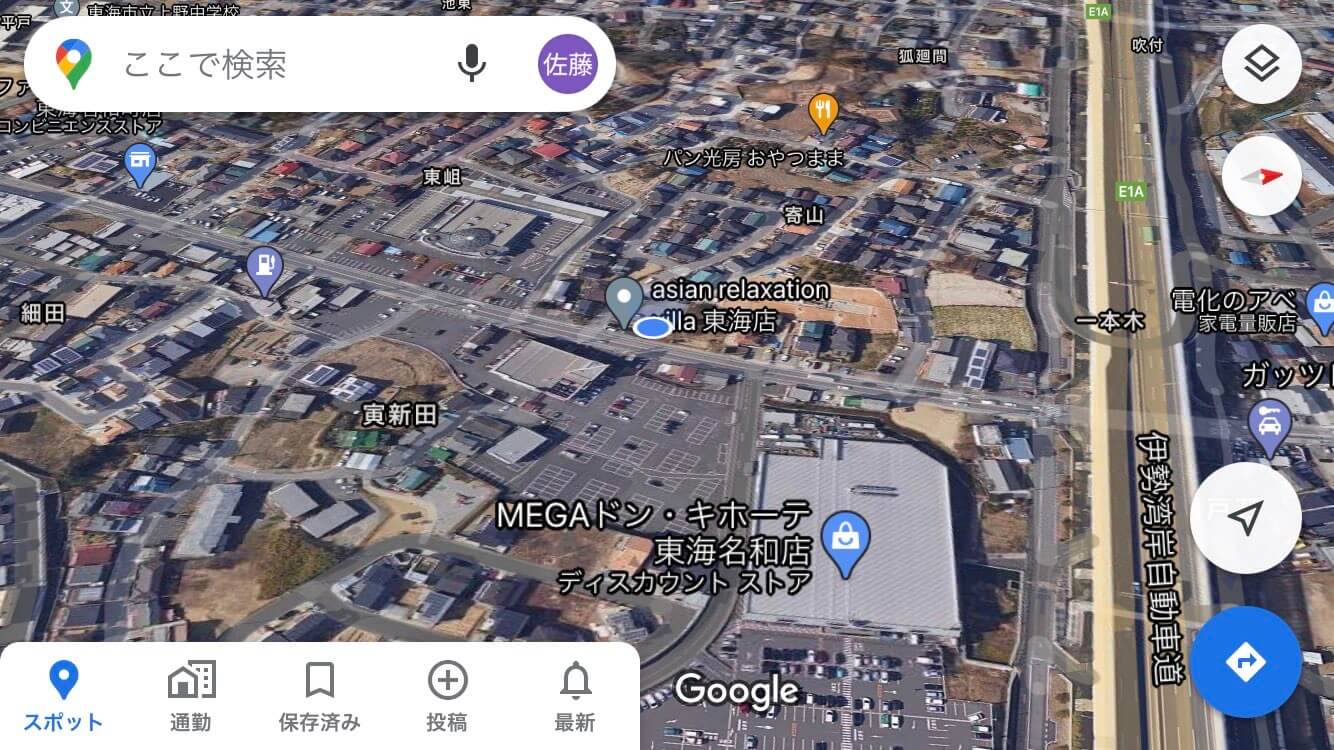Screen dimensions: 1334x750
Task: Tap the compass to reset orientation
Action: point(1261,176)
